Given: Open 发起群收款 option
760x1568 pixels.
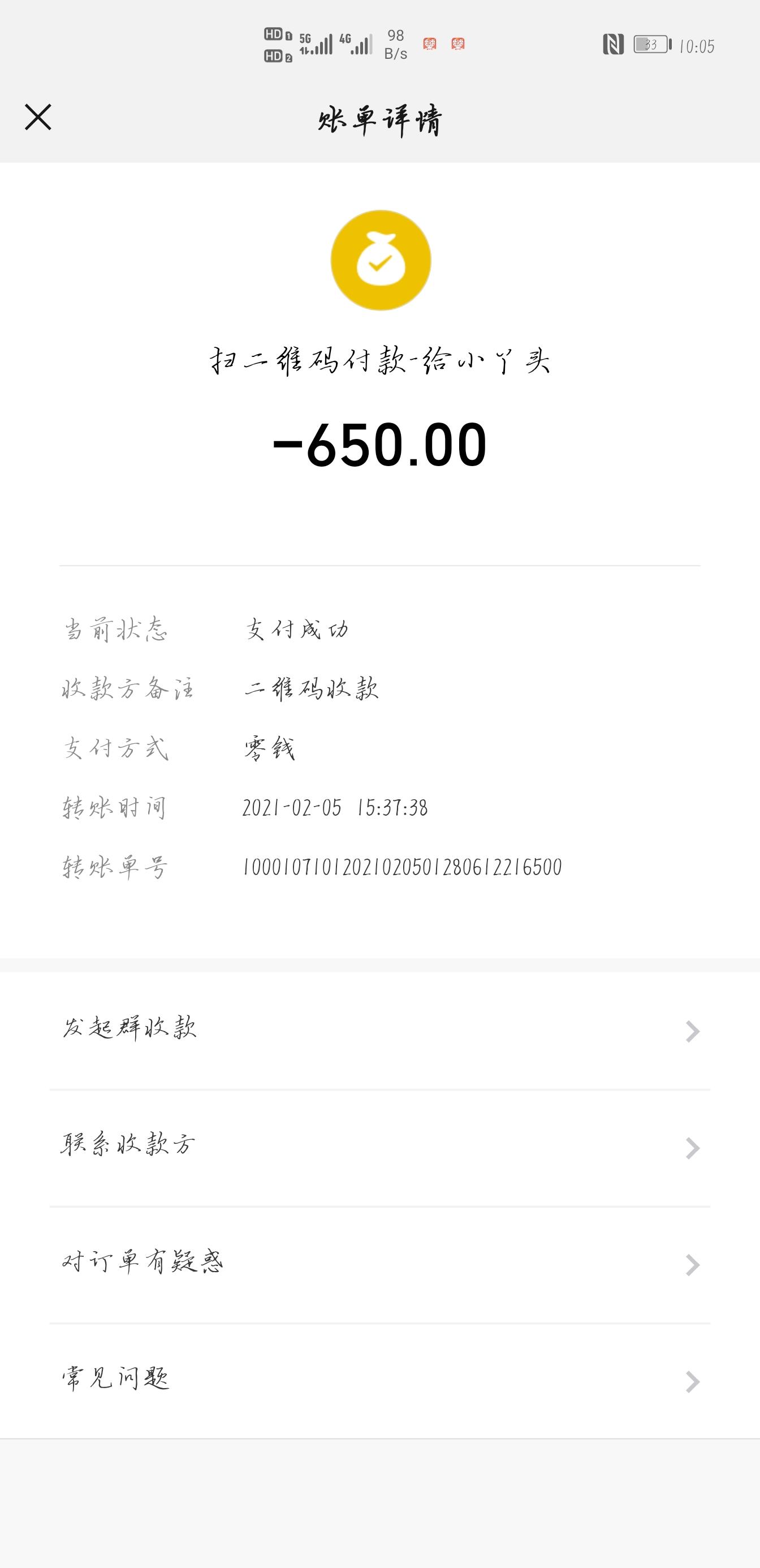Looking at the screenshot, I should [x=379, y=1030].
